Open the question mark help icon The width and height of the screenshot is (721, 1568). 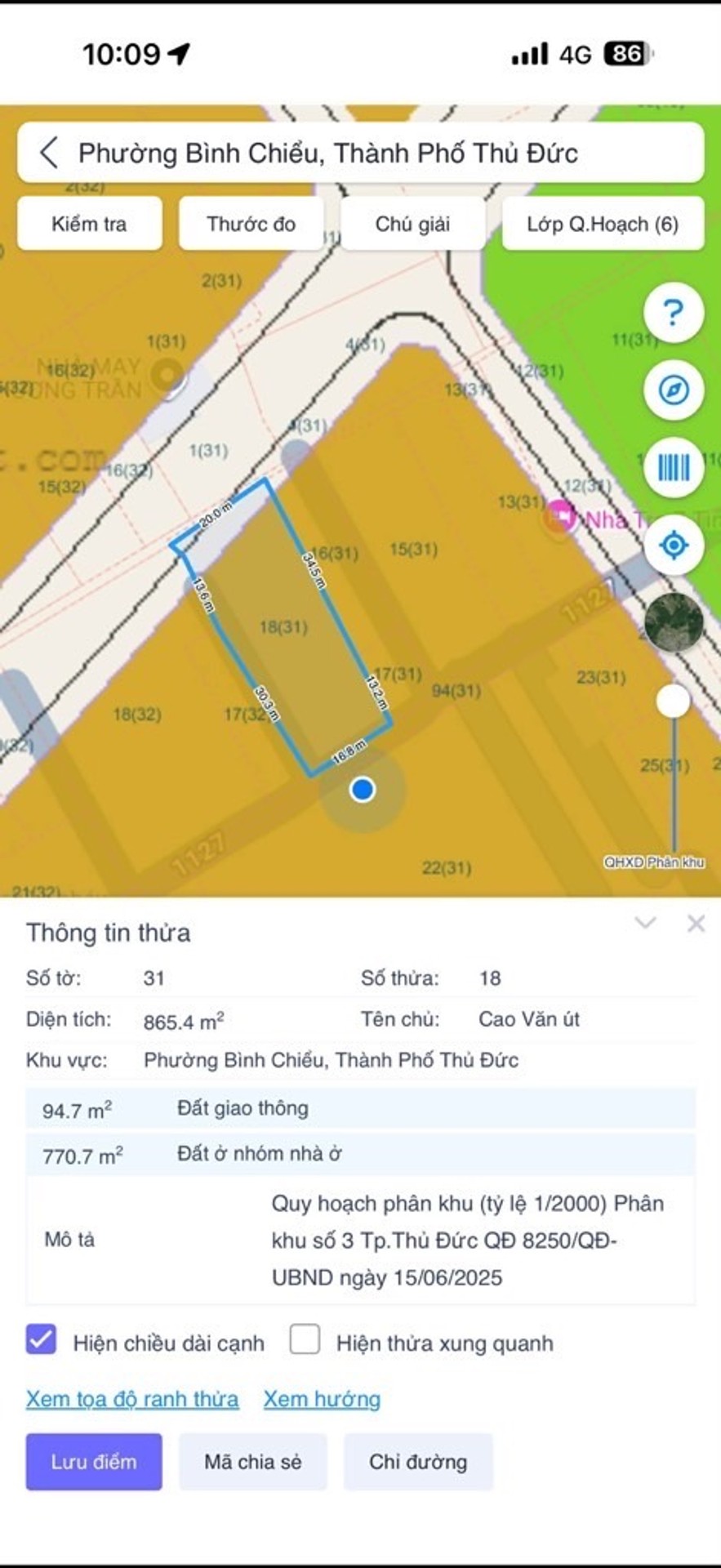[674, 312]
